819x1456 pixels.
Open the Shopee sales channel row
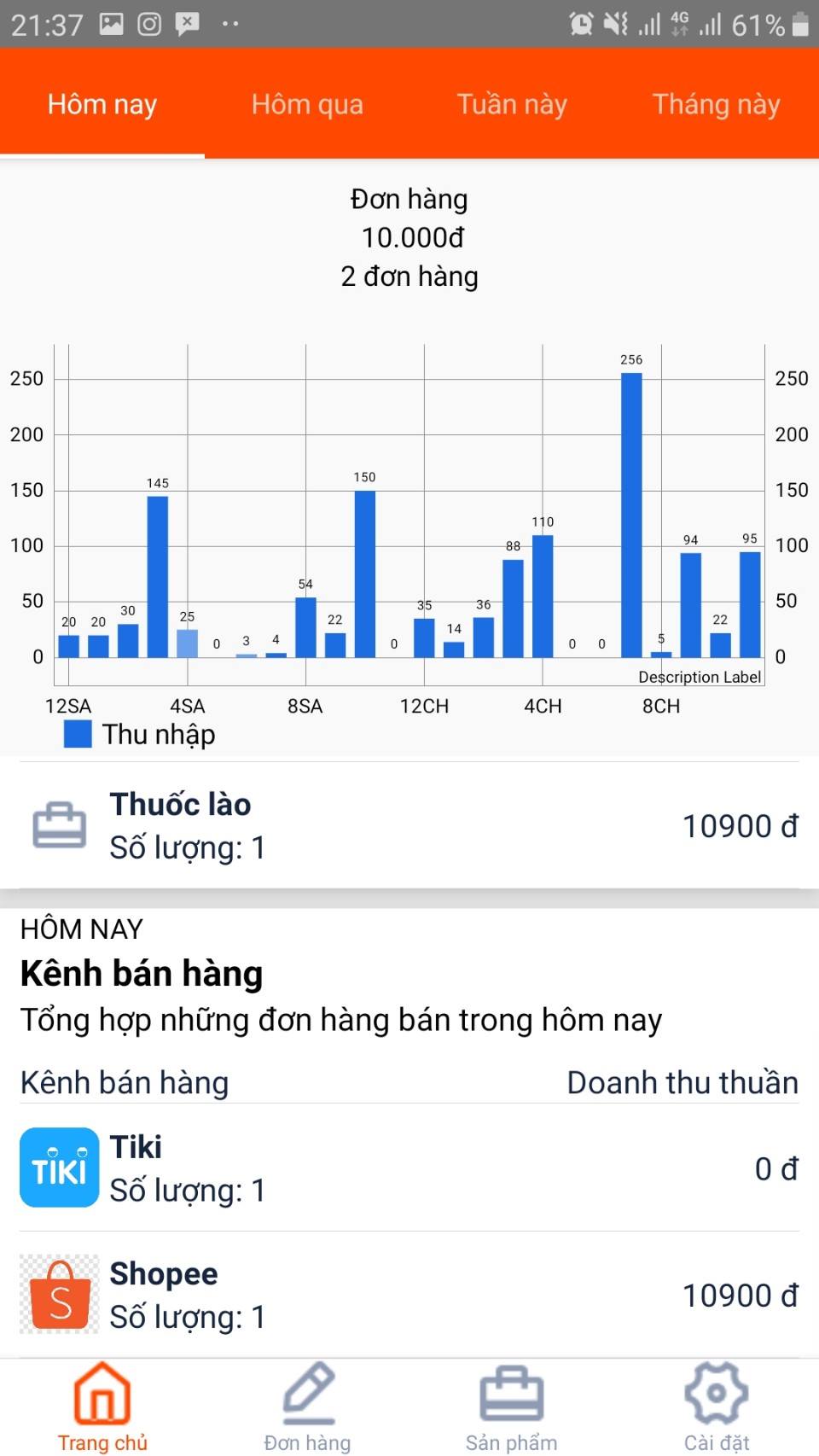[x=409, y=1295]
